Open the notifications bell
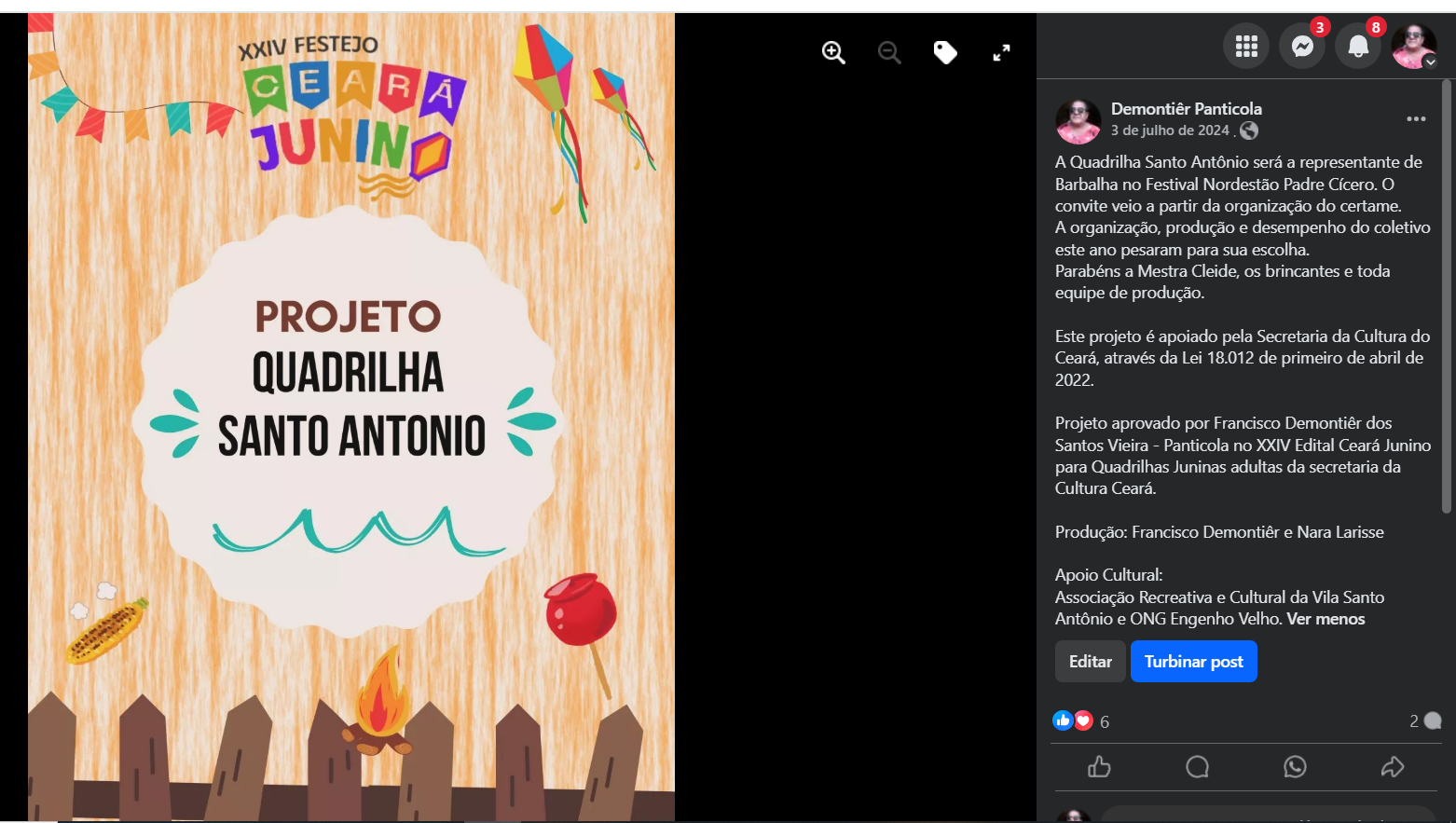Screen dimensions: 1456x823 pyautogui.click(x=1358, y=46)
